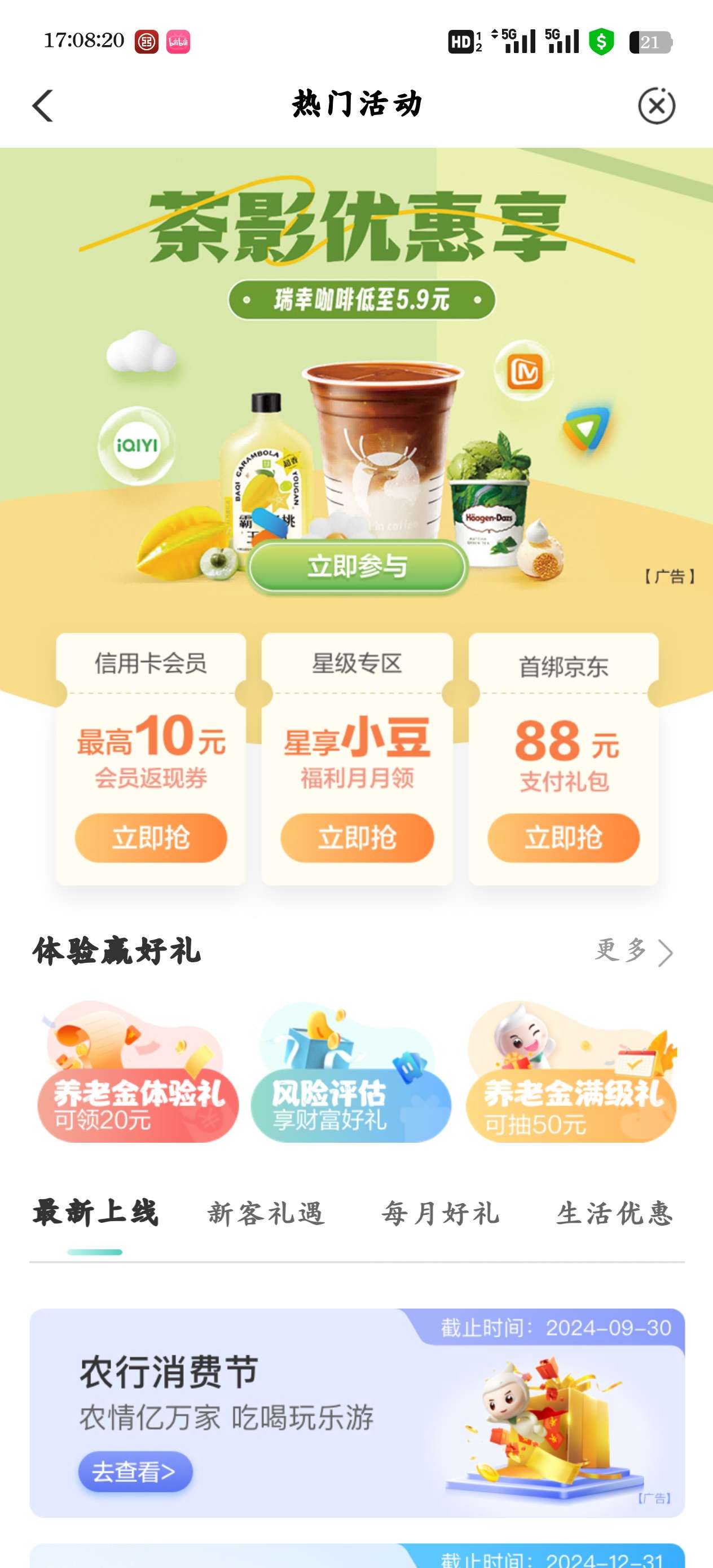Claim the 星级专区 星享小豆 offer

[x=357, y=838]
